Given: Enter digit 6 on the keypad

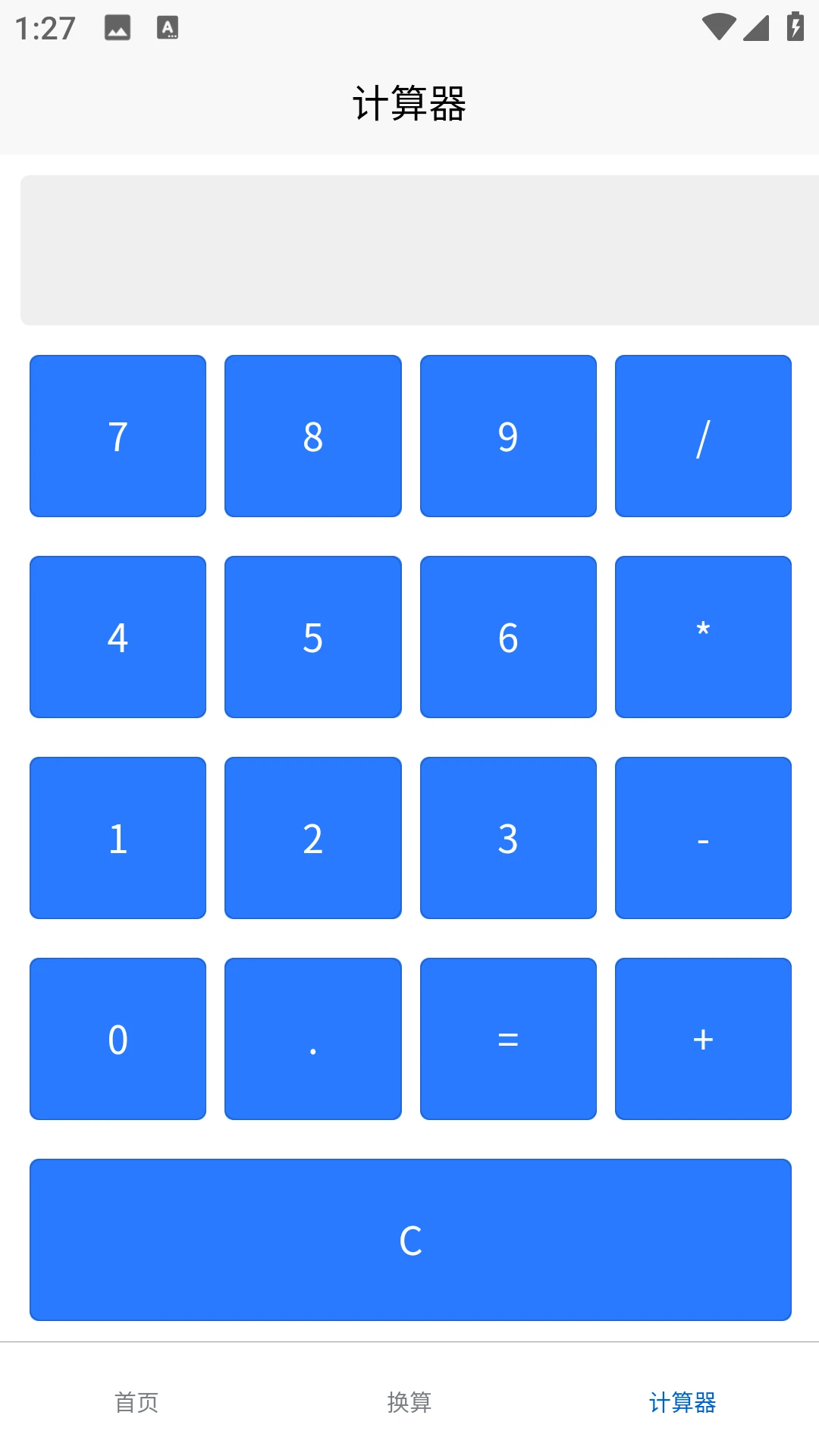Looking at the screenshot, I should [x=508, y=637].
